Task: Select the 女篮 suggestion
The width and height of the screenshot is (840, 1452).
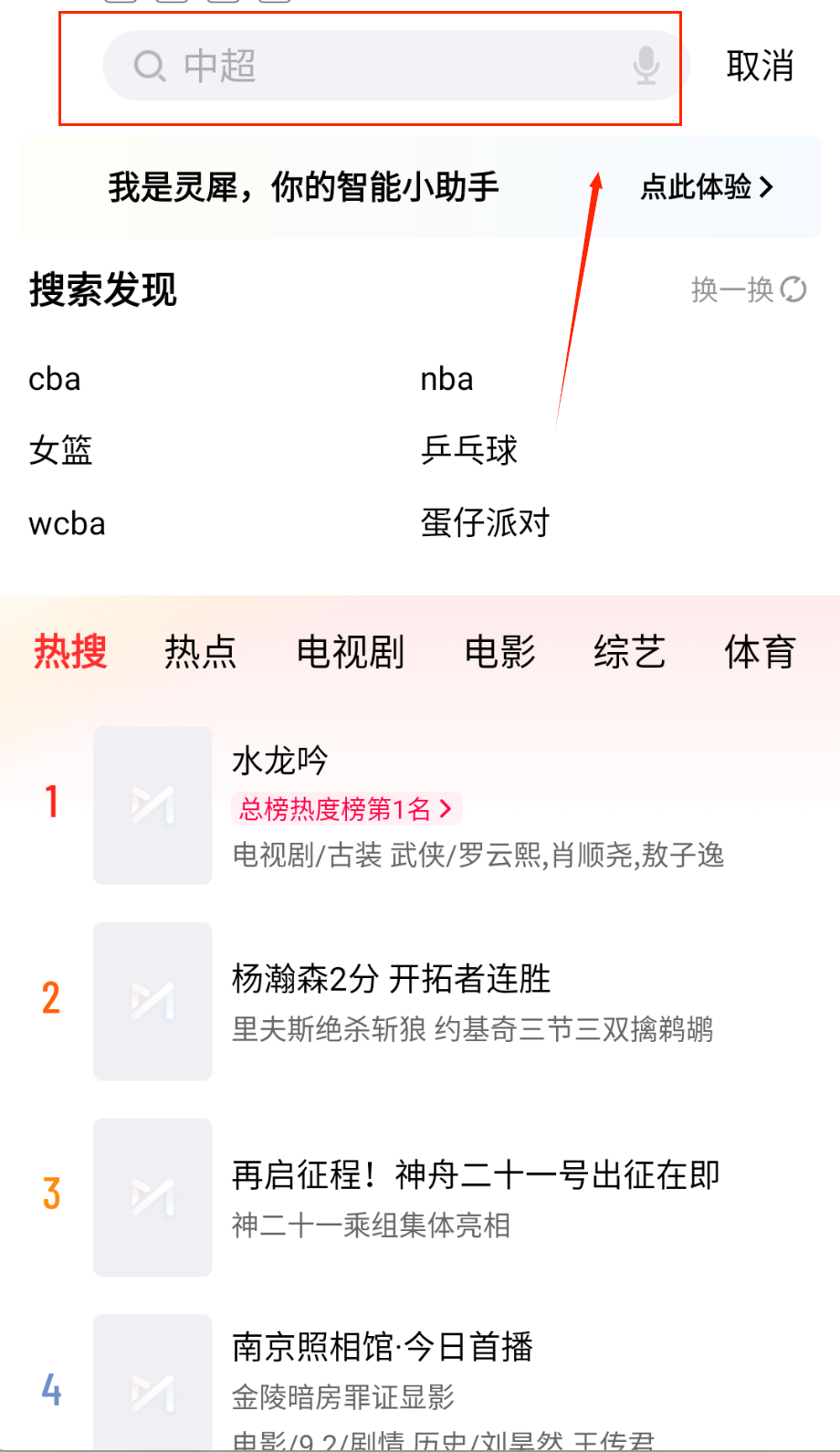Action: pyautogui.click(x=60, y=450)
